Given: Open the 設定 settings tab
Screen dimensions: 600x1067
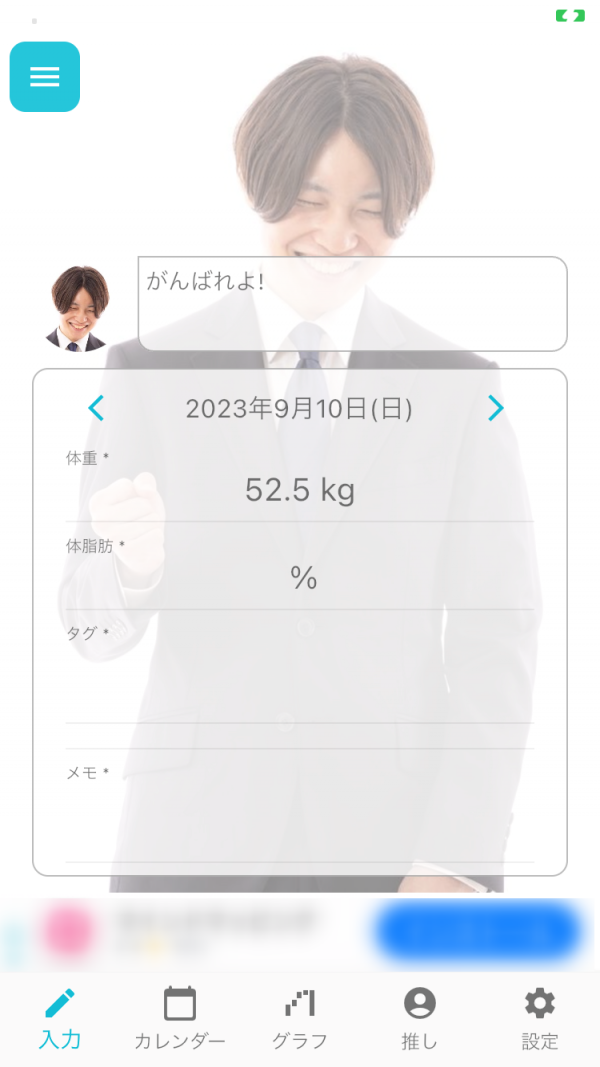Looking at the screenshot, I should pos(540,1018).
